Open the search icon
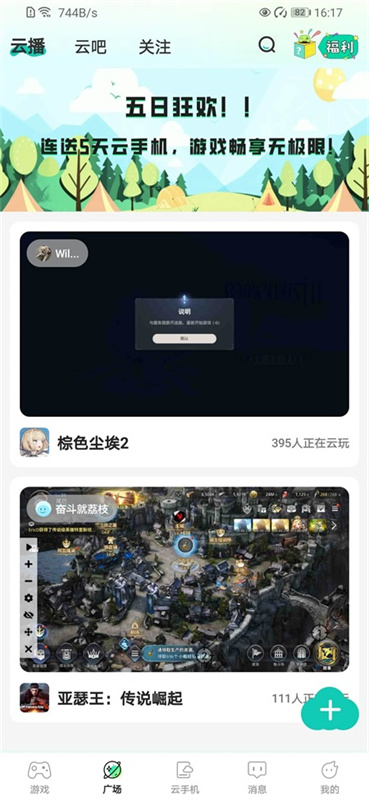Image resolution: width=369 pixels, height=800 pixels. [x=266, y=46]
